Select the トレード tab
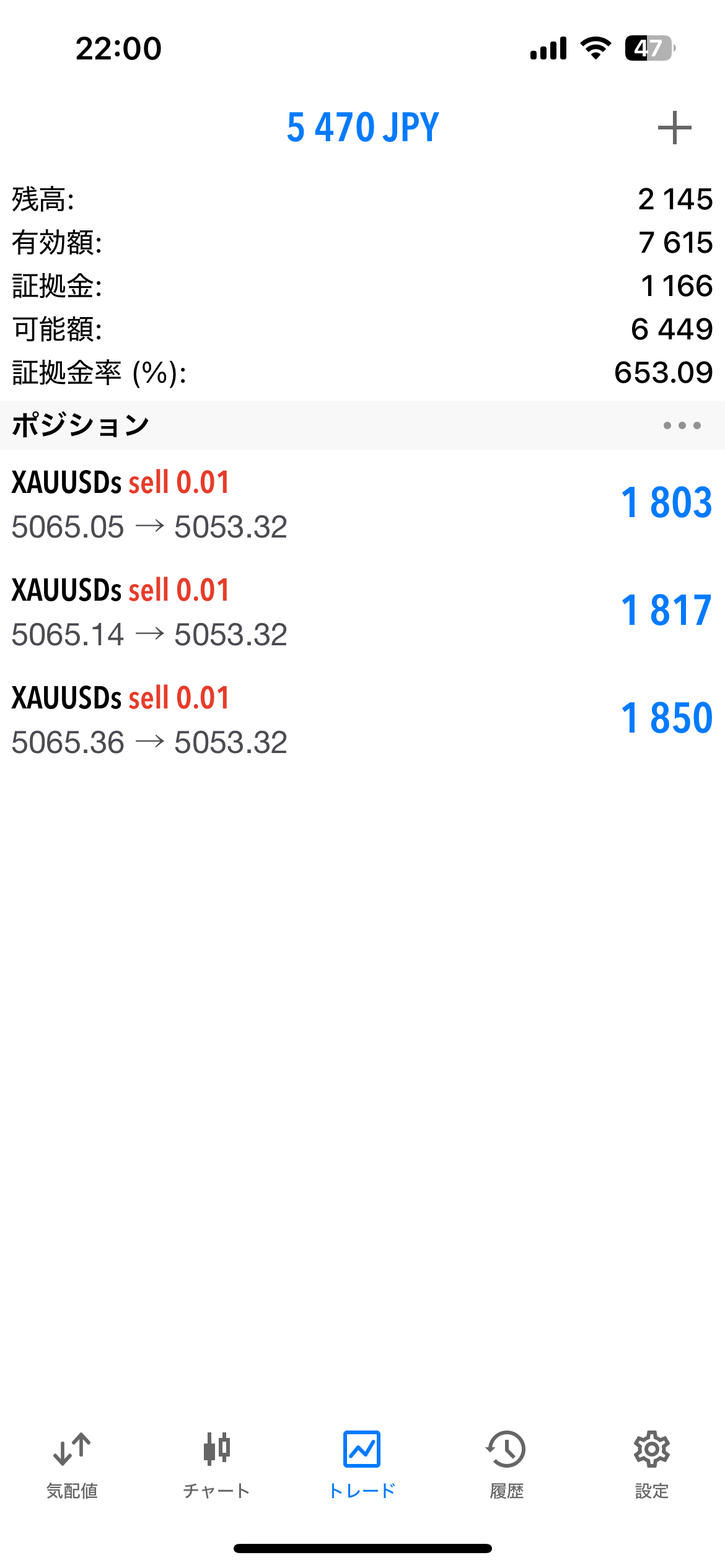The image size is (725, 1568). click(362, 1464)
